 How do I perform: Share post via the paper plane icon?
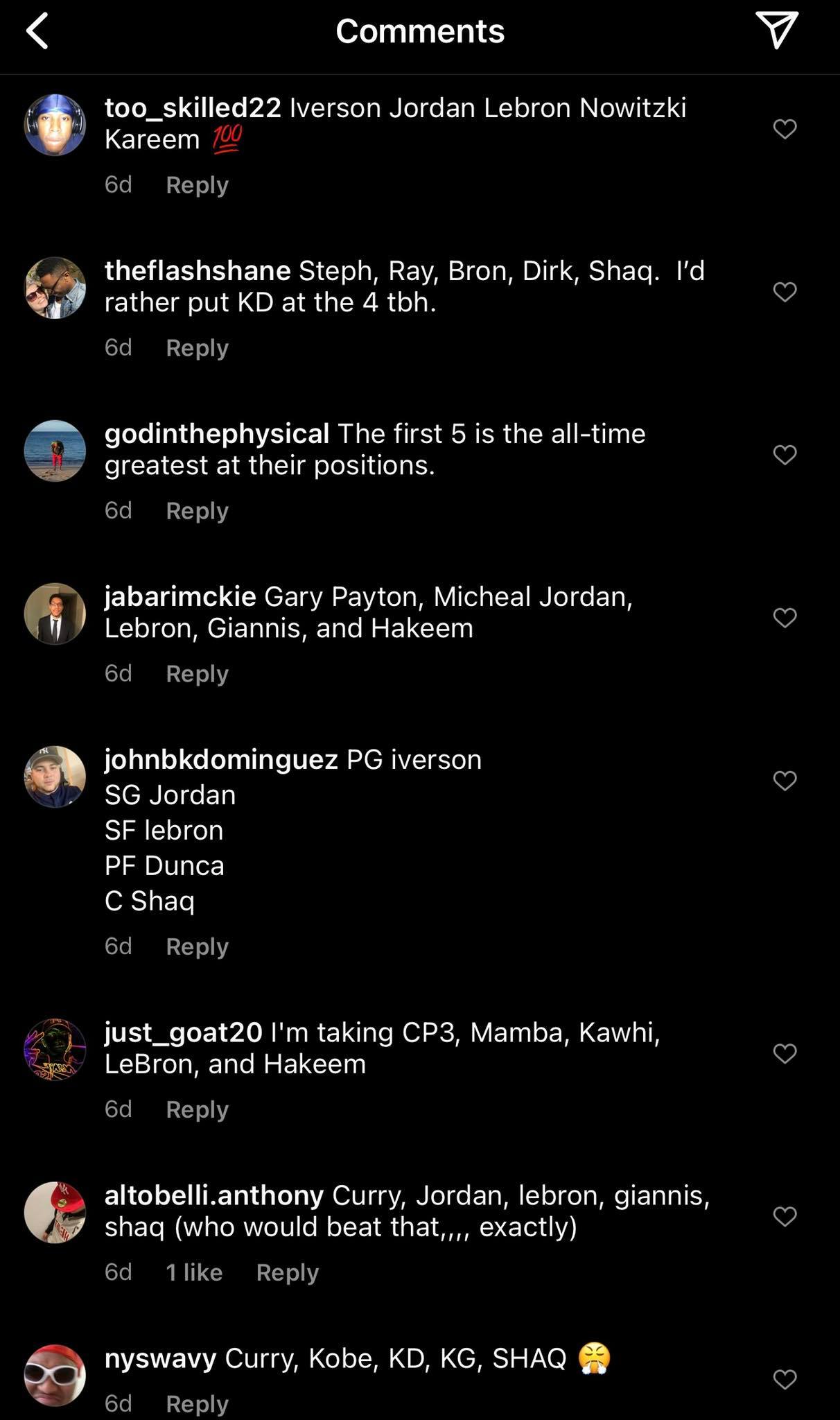[776, 30]
